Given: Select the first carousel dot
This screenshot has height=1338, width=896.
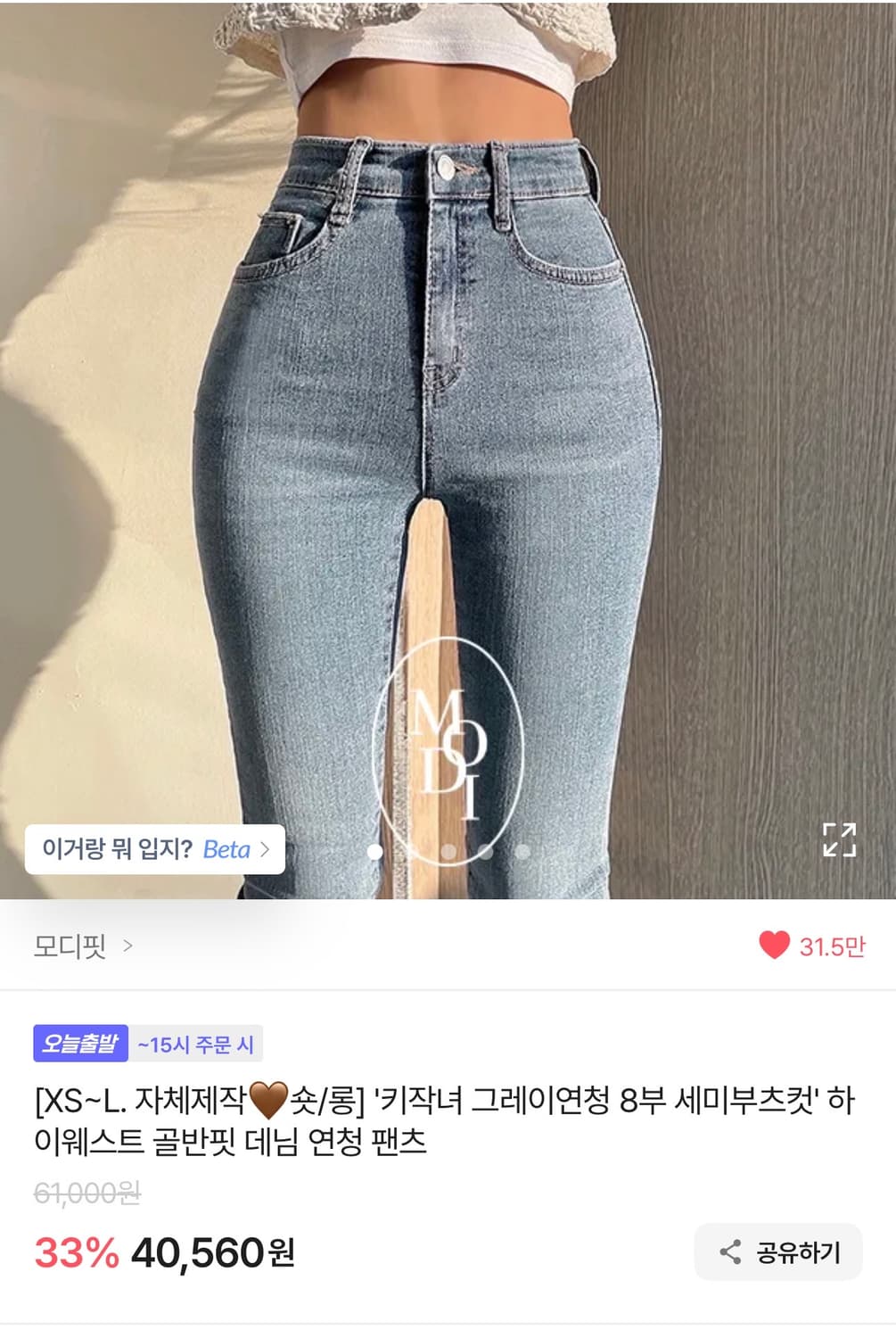Looking at the screenshot, I should (x=374, y=851).
